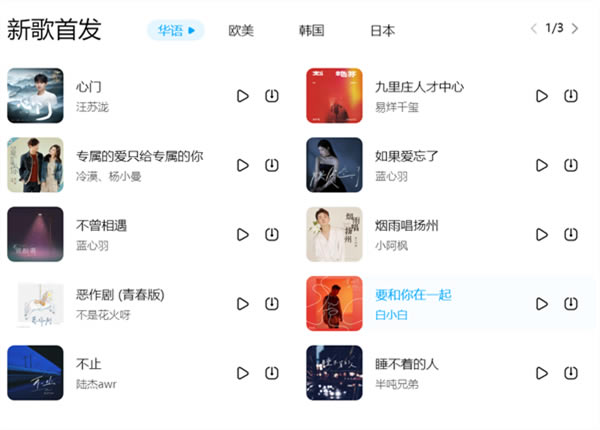Switch to the 华语 tab
This screenshot has height=430, width=600.
[175, 30]
